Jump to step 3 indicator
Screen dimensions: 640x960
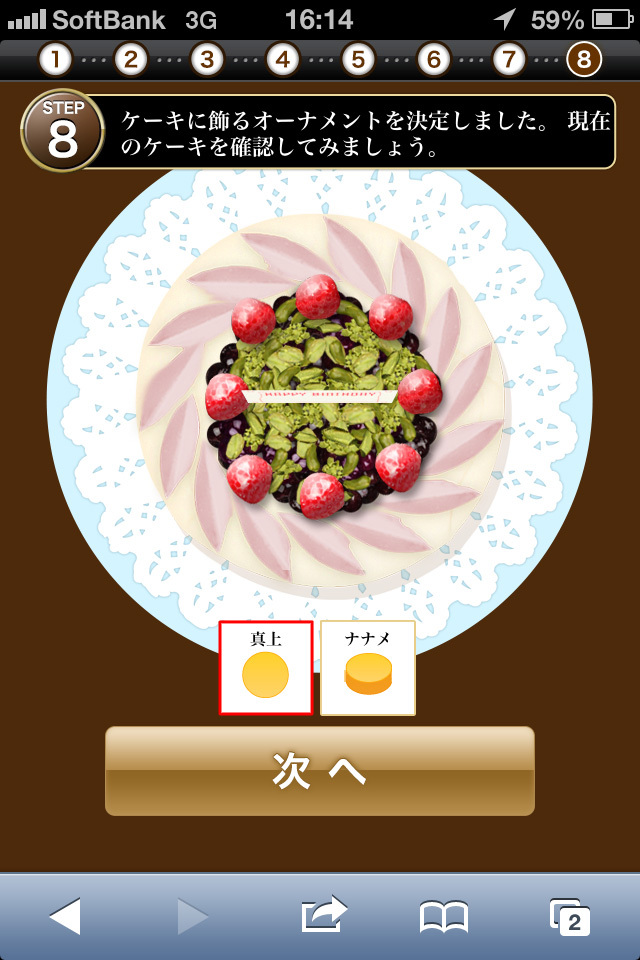[207, 60]
